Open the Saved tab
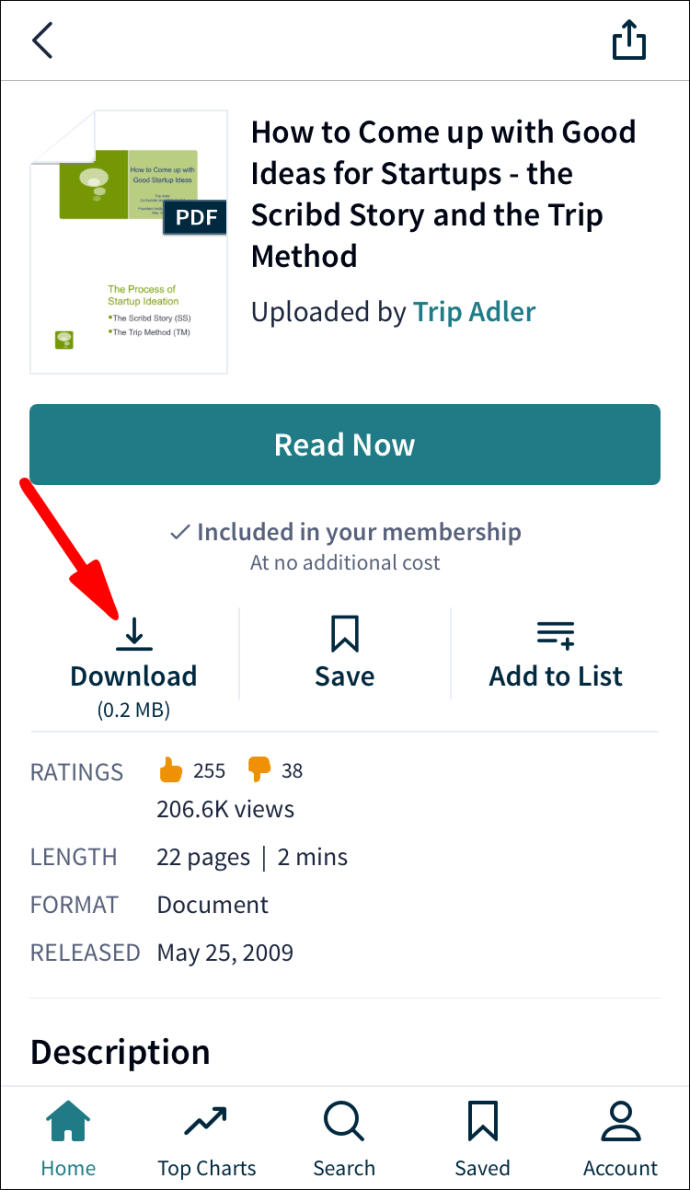 [482, 1138]
